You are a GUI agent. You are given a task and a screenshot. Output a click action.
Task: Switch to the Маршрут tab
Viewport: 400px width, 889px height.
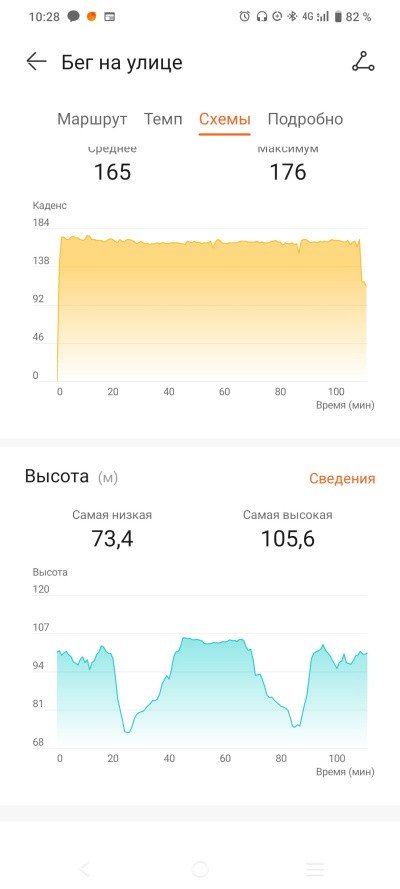click(x=92, y=119)
